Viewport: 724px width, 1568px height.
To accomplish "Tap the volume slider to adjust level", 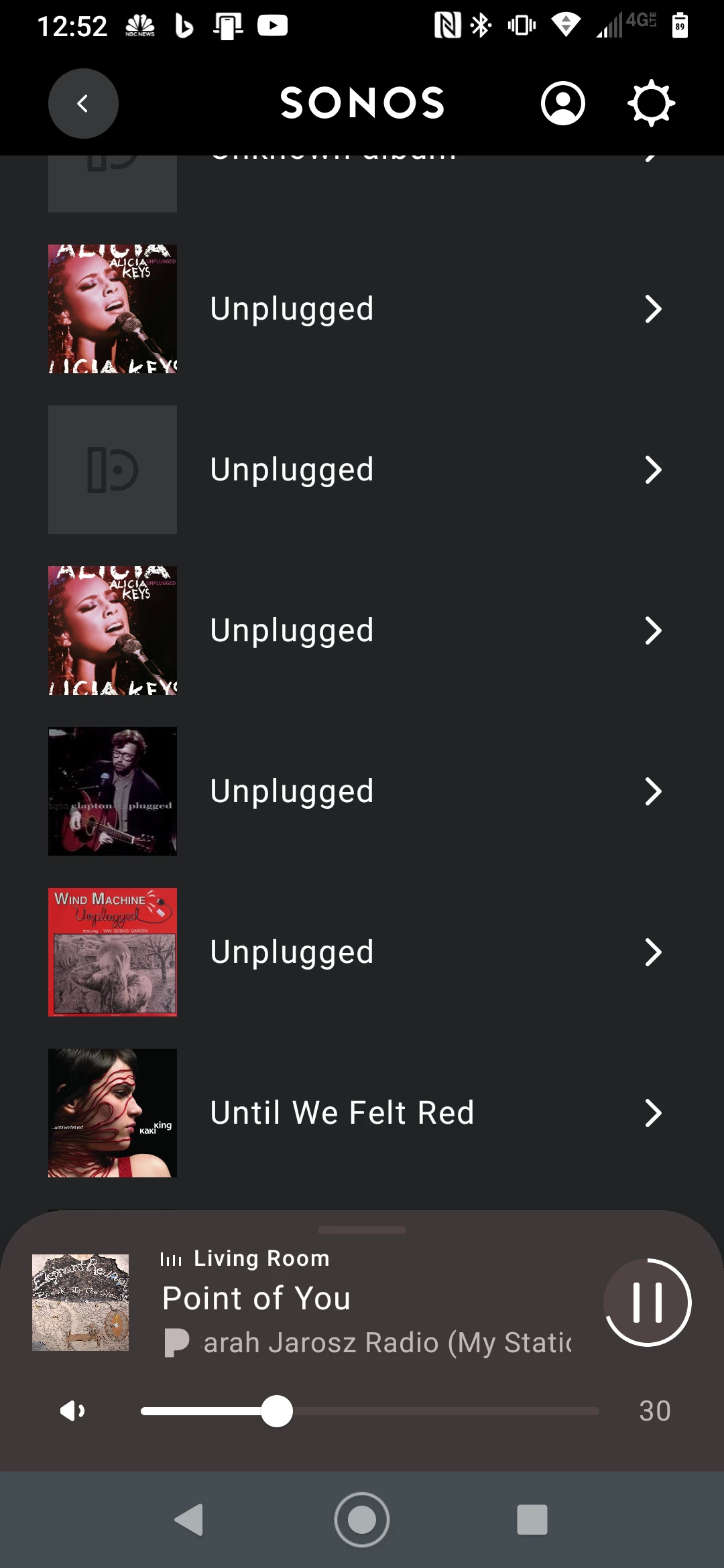I will coord(369,1411).
